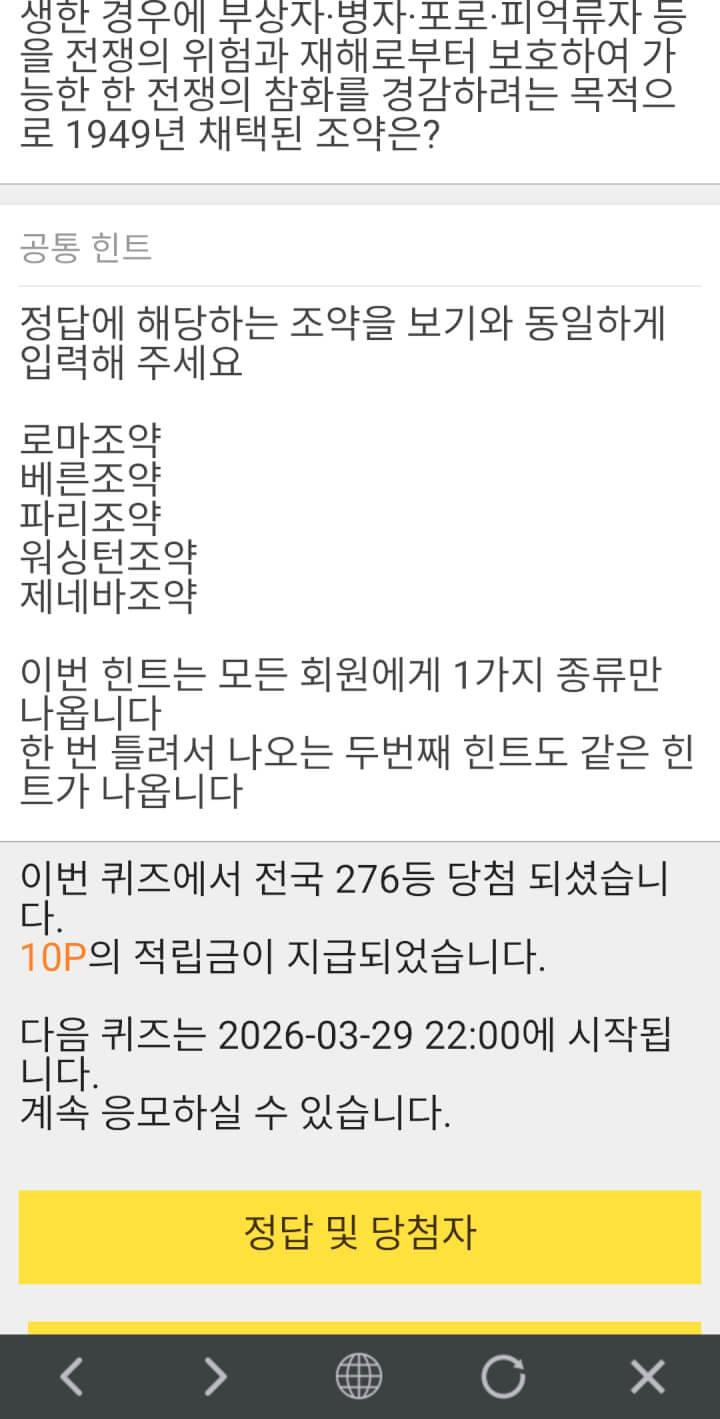Open the globe browser icon
720x1419 pixels.
359,1377
